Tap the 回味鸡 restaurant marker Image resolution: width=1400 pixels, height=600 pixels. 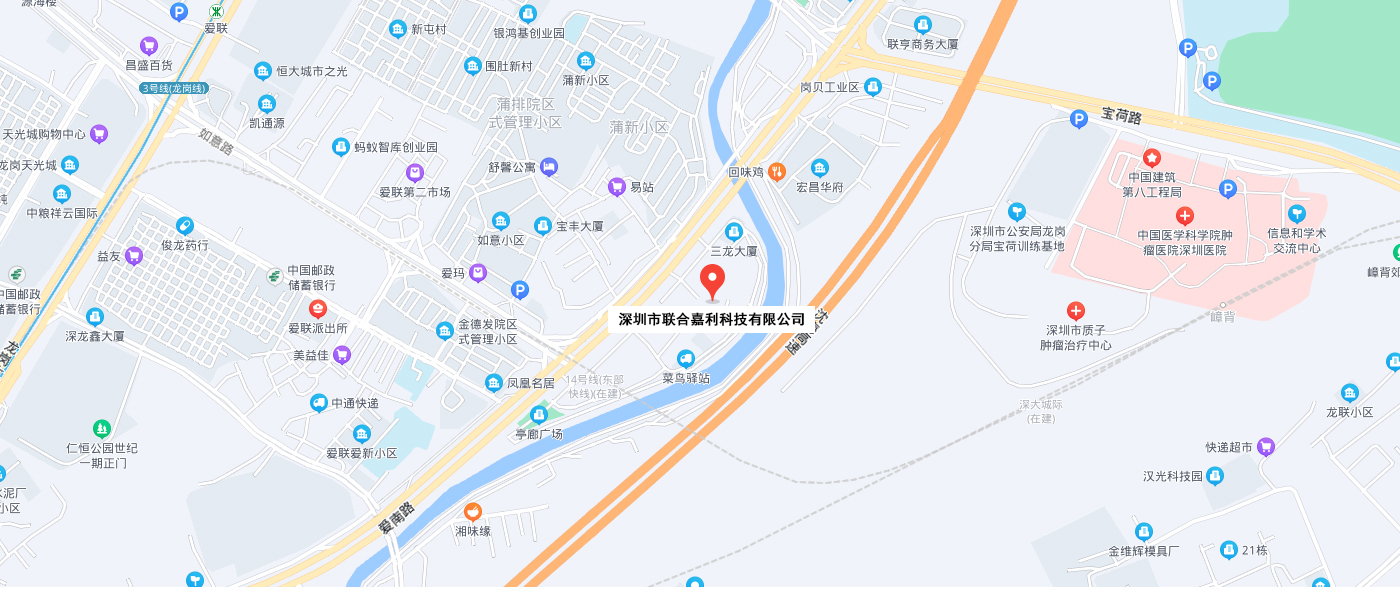(x=776, y=172)
